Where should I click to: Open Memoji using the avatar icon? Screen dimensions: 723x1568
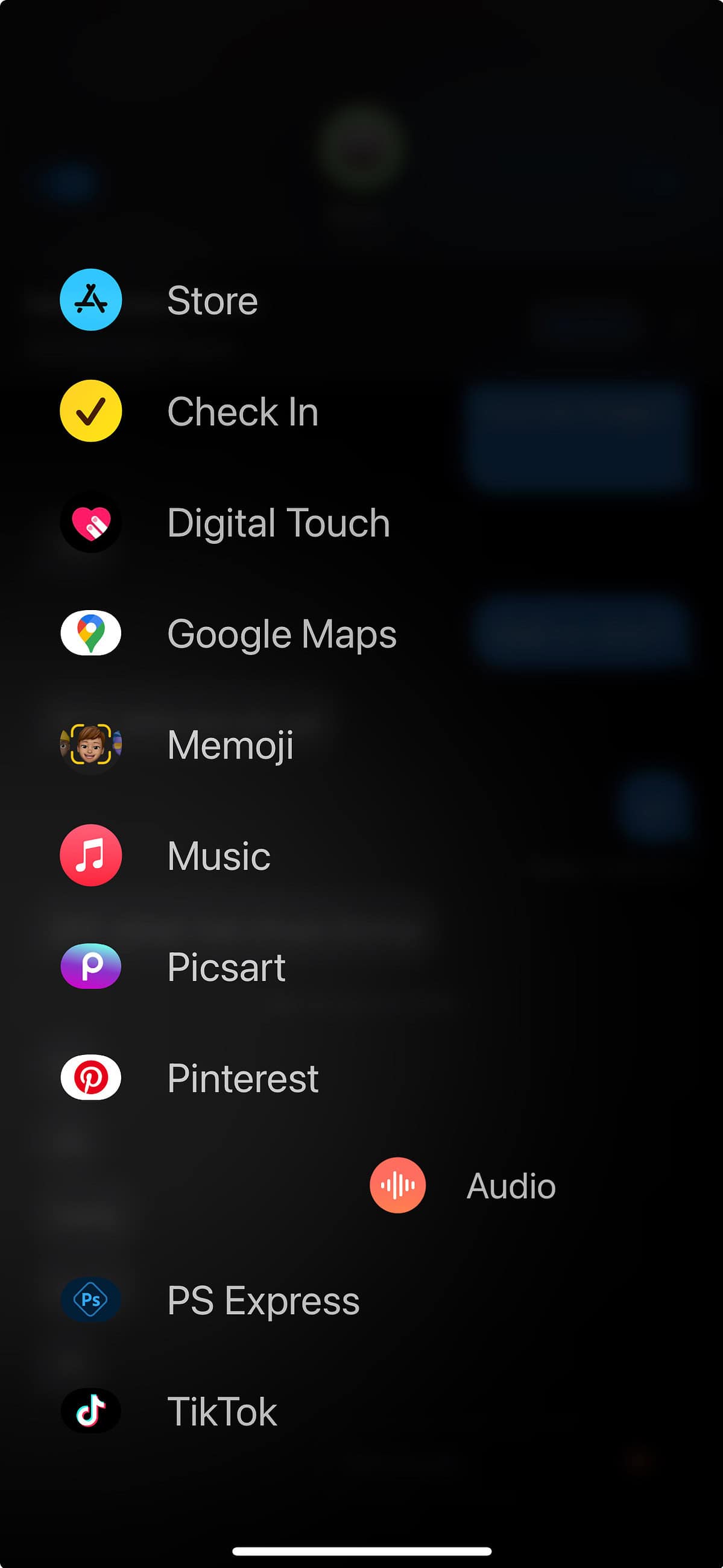click(90, 745)
